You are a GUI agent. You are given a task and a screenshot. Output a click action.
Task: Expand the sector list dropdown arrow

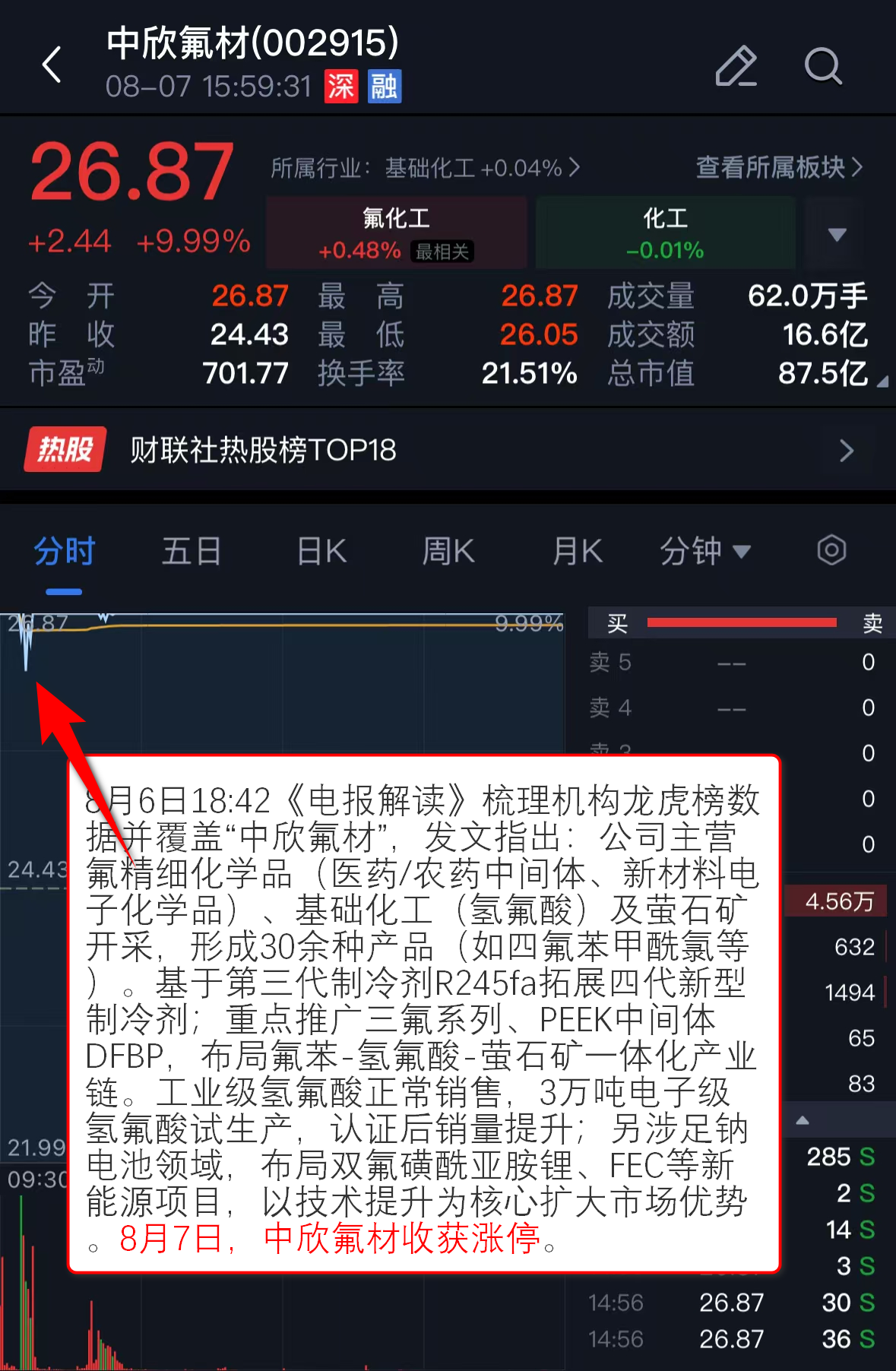(x=837, y=234)
